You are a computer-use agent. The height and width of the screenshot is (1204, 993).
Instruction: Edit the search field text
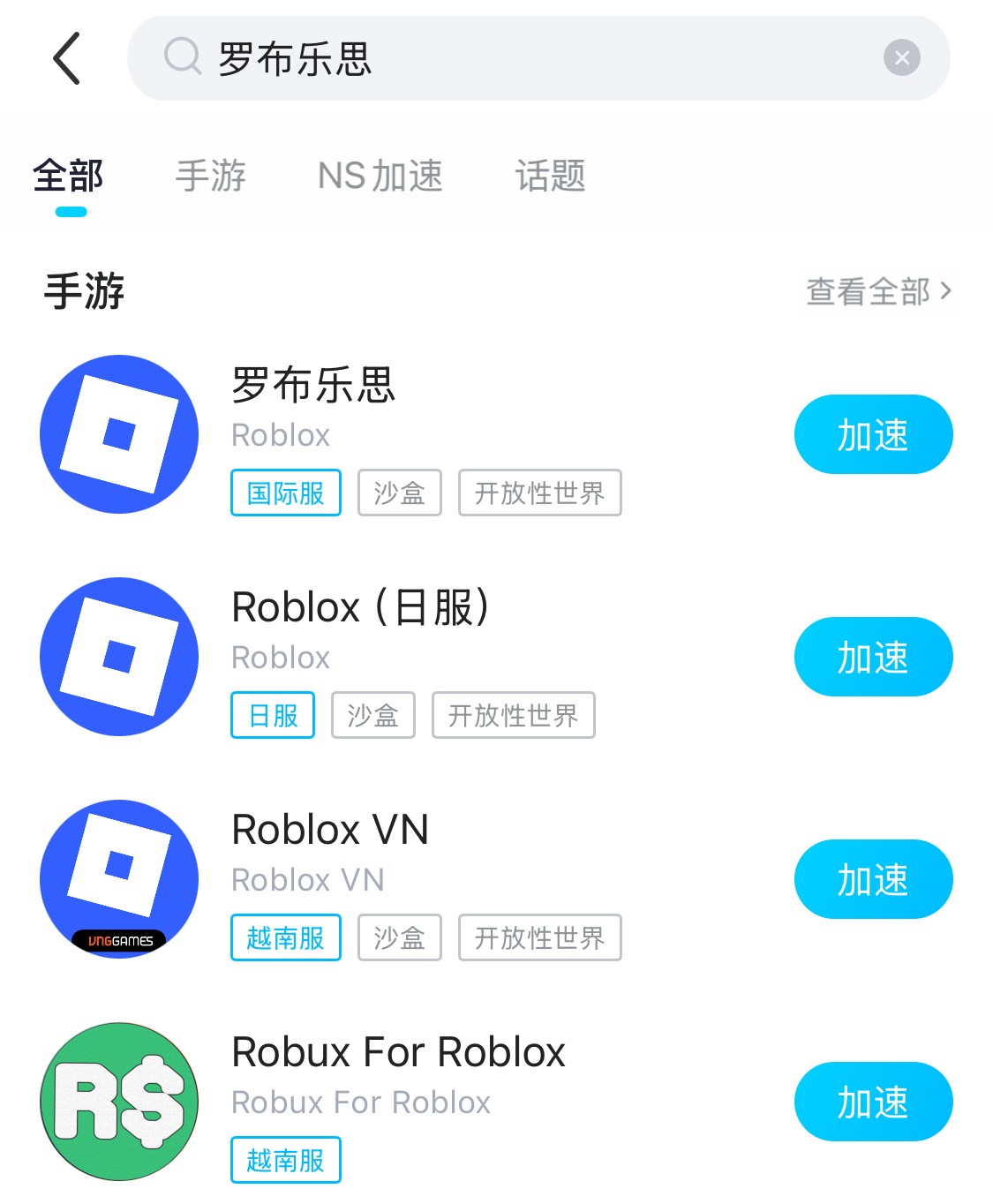(530, 58)
